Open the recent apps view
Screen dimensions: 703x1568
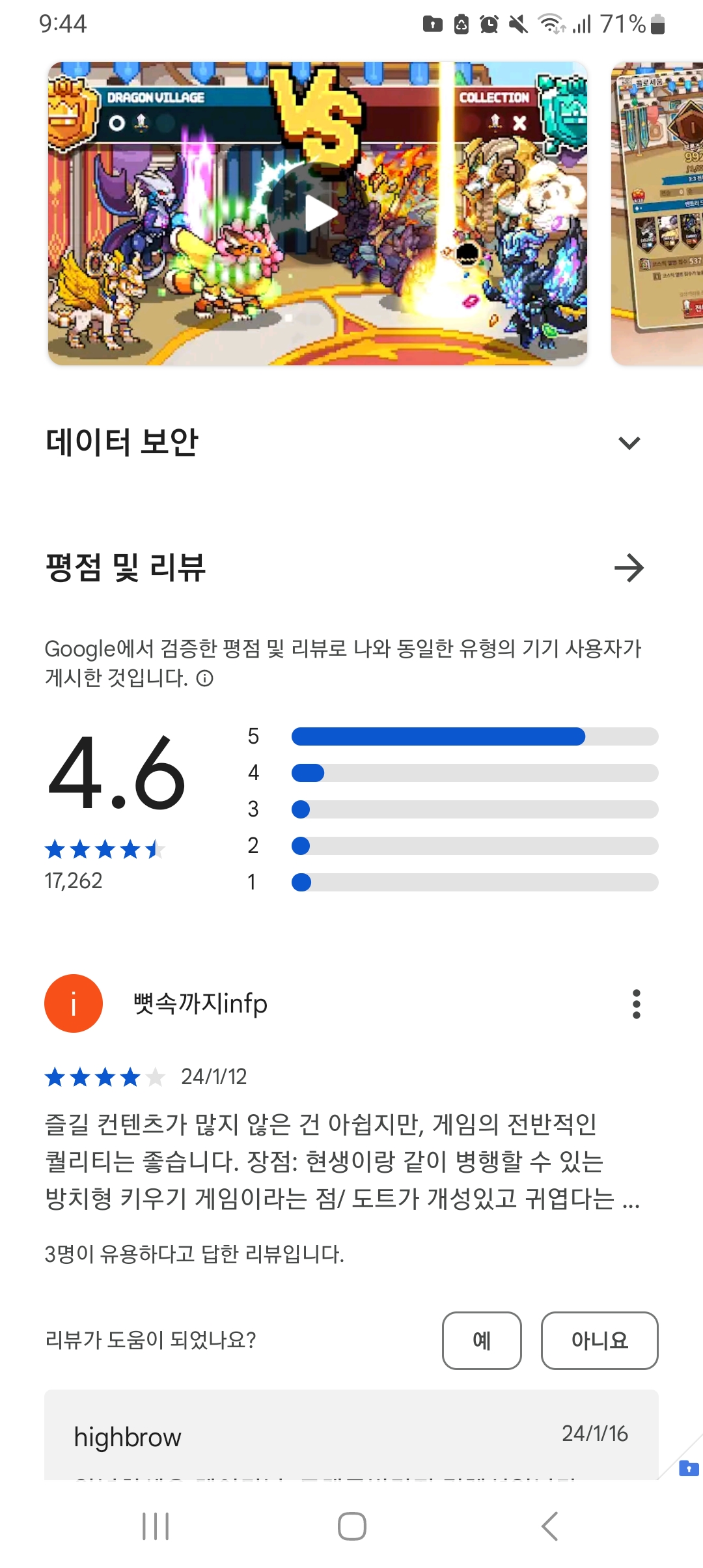click(156, 1526)
